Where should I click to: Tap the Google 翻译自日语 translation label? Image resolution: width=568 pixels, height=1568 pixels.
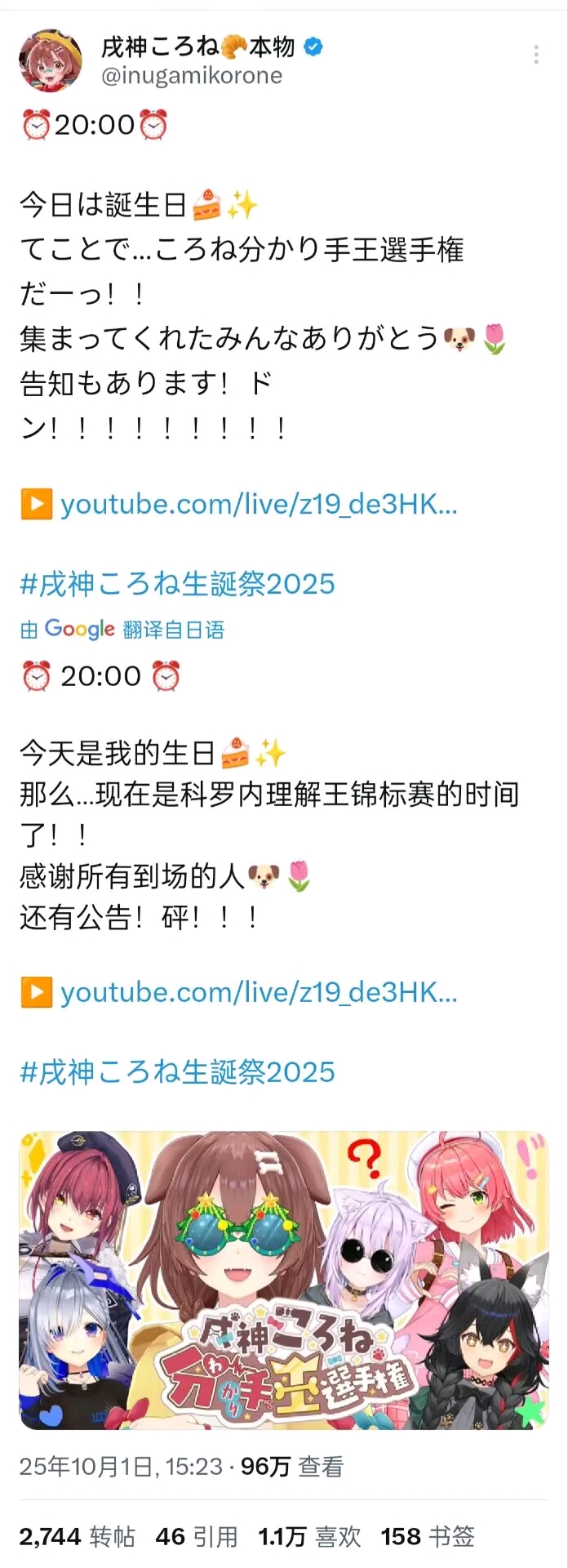pos(122,630)
